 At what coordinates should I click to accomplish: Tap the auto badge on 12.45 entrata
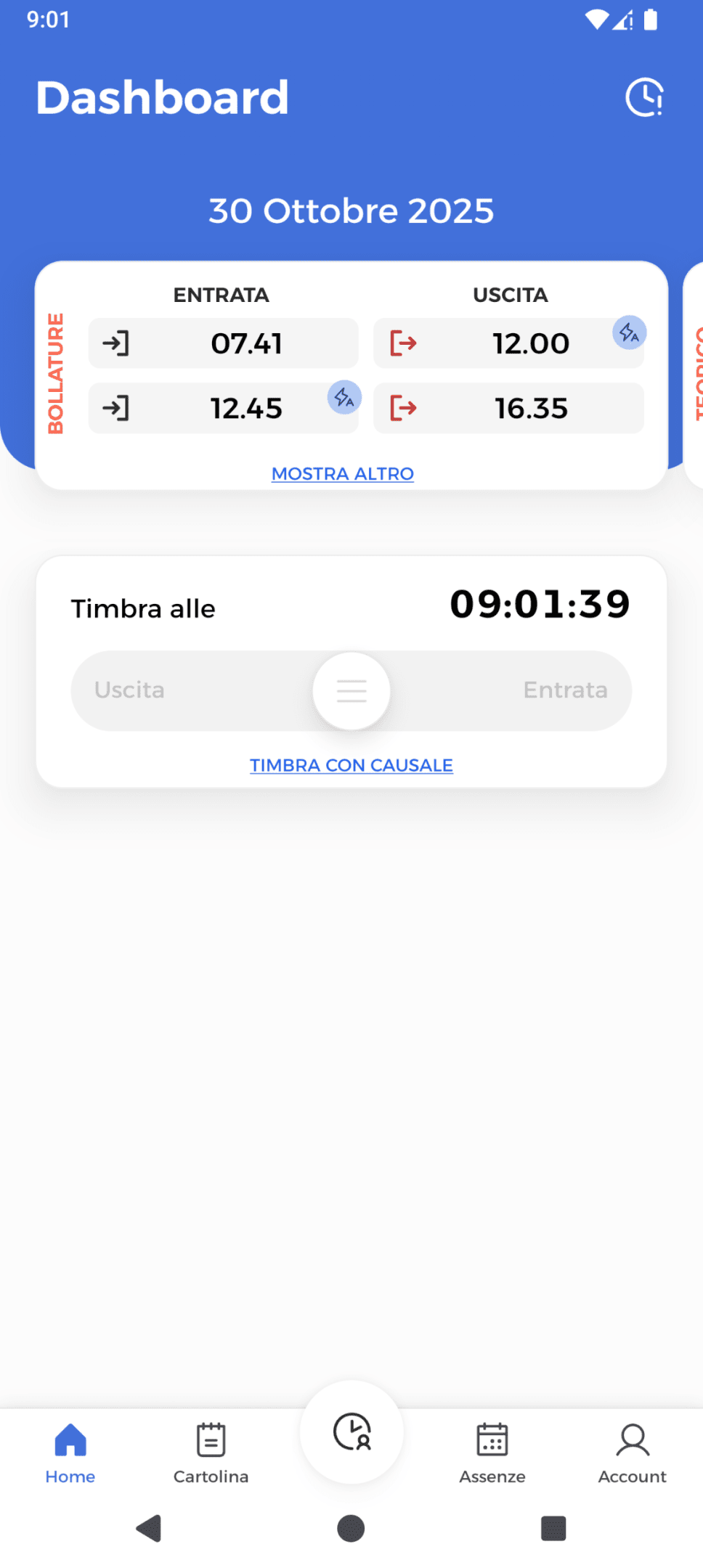tap(344, 397)
